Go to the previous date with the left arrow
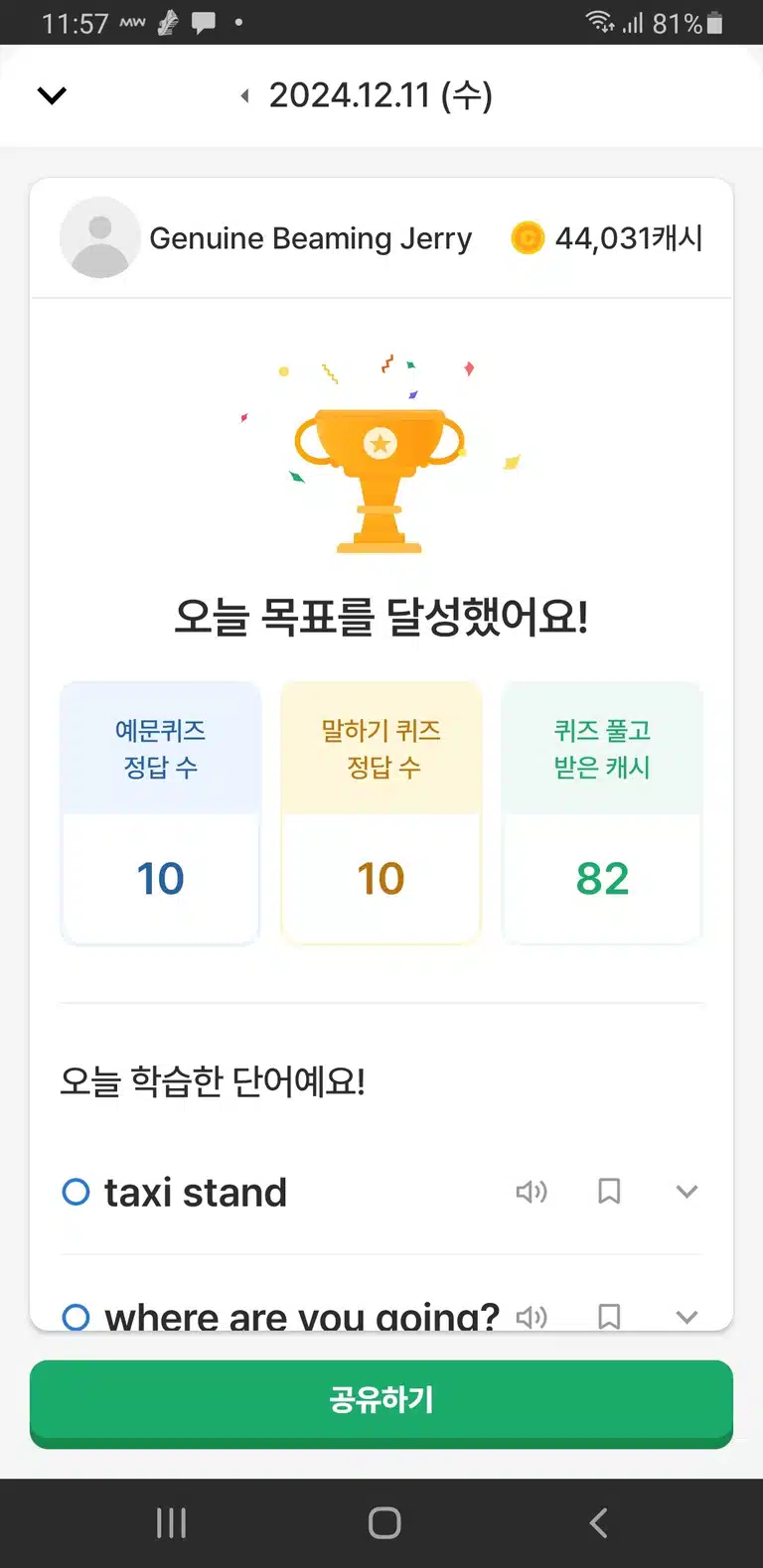 point(244,95)
